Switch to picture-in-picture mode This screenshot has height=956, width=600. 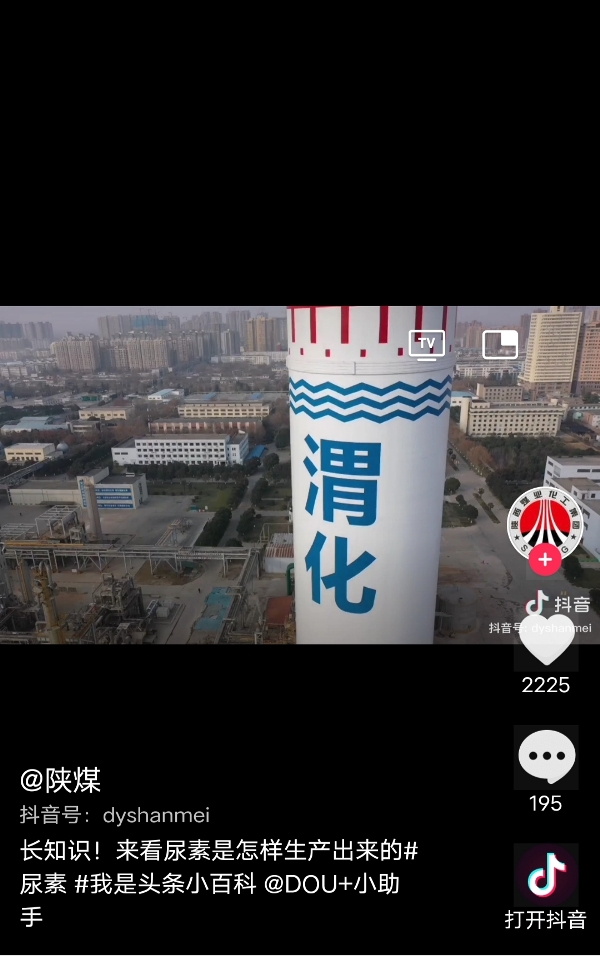point(499,344)
